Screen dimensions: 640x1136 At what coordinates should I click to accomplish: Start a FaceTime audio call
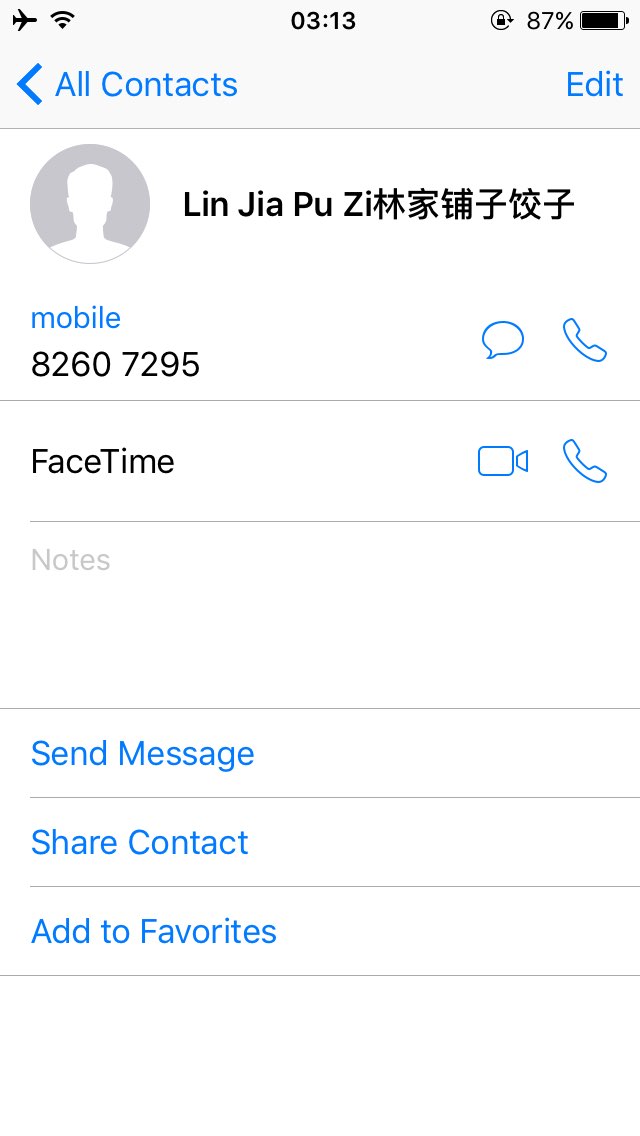(585, 461)
